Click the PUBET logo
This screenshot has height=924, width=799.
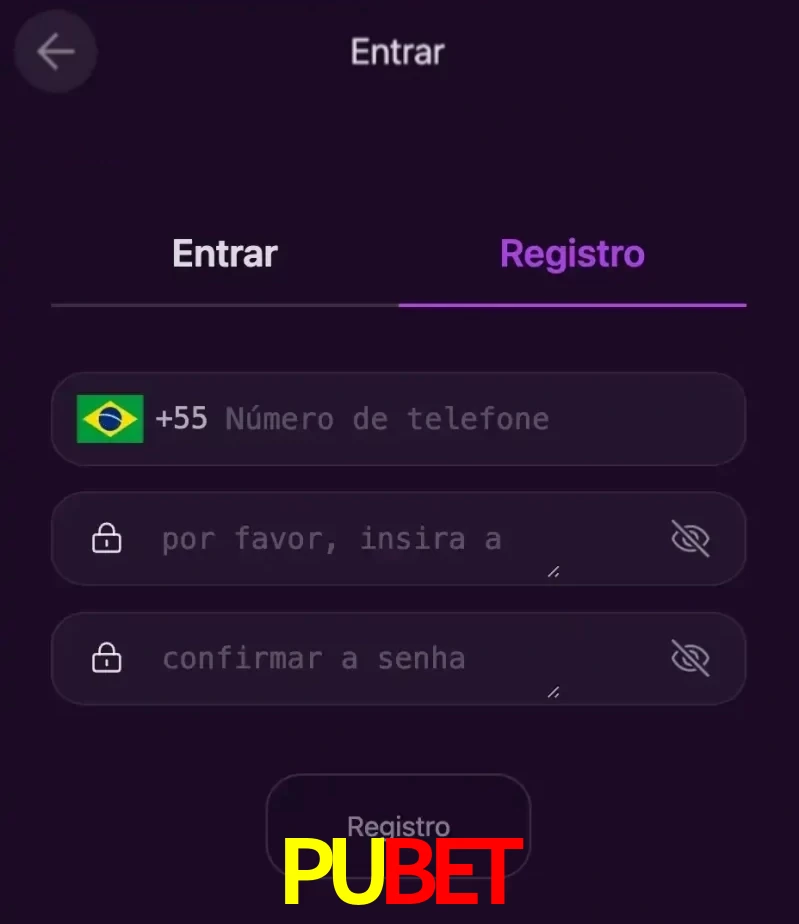[399, 871]
